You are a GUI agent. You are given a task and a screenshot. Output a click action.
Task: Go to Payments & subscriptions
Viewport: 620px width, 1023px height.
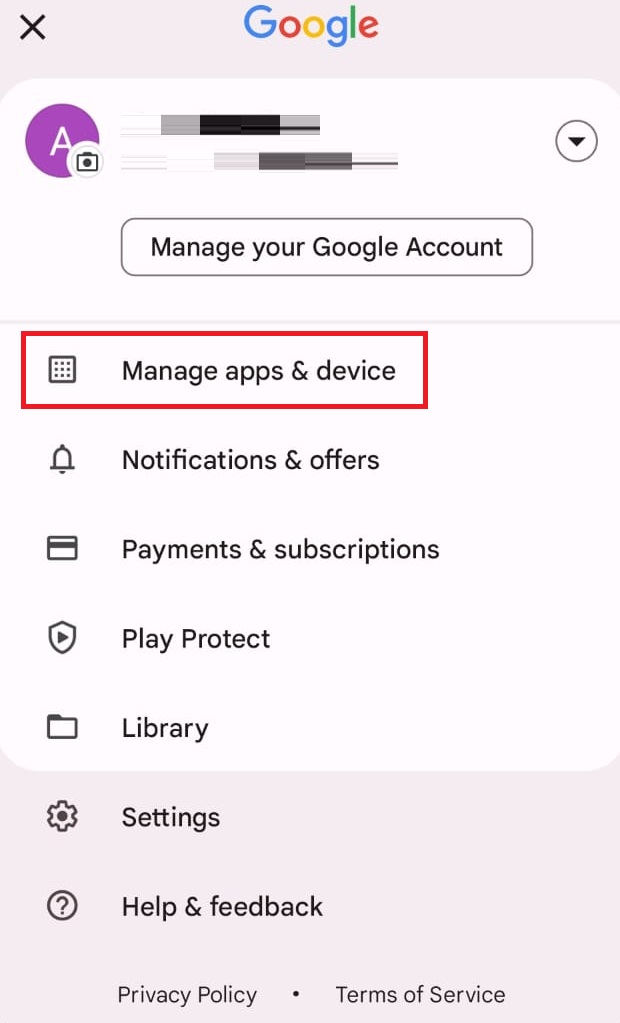pos(280,549)
